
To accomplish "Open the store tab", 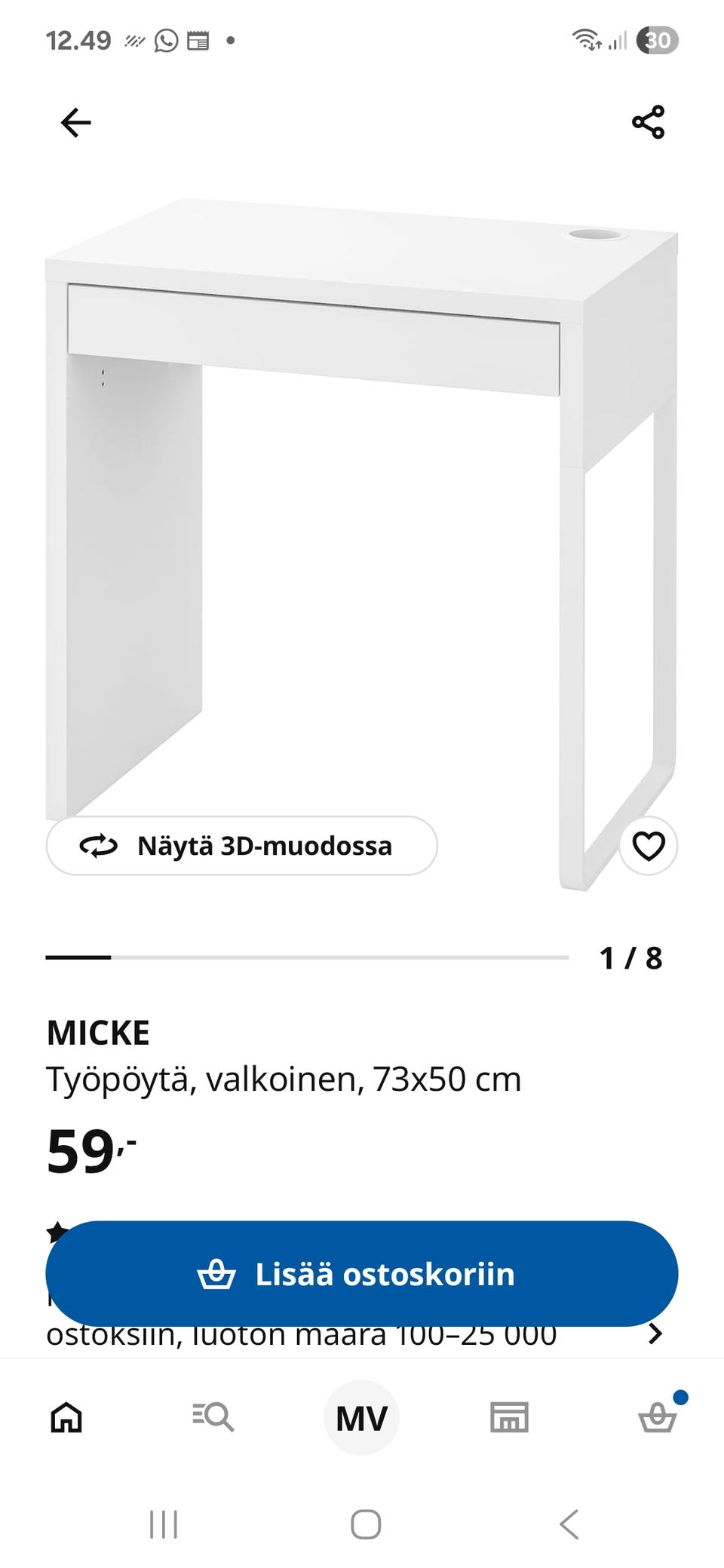I will [510, 1417].
